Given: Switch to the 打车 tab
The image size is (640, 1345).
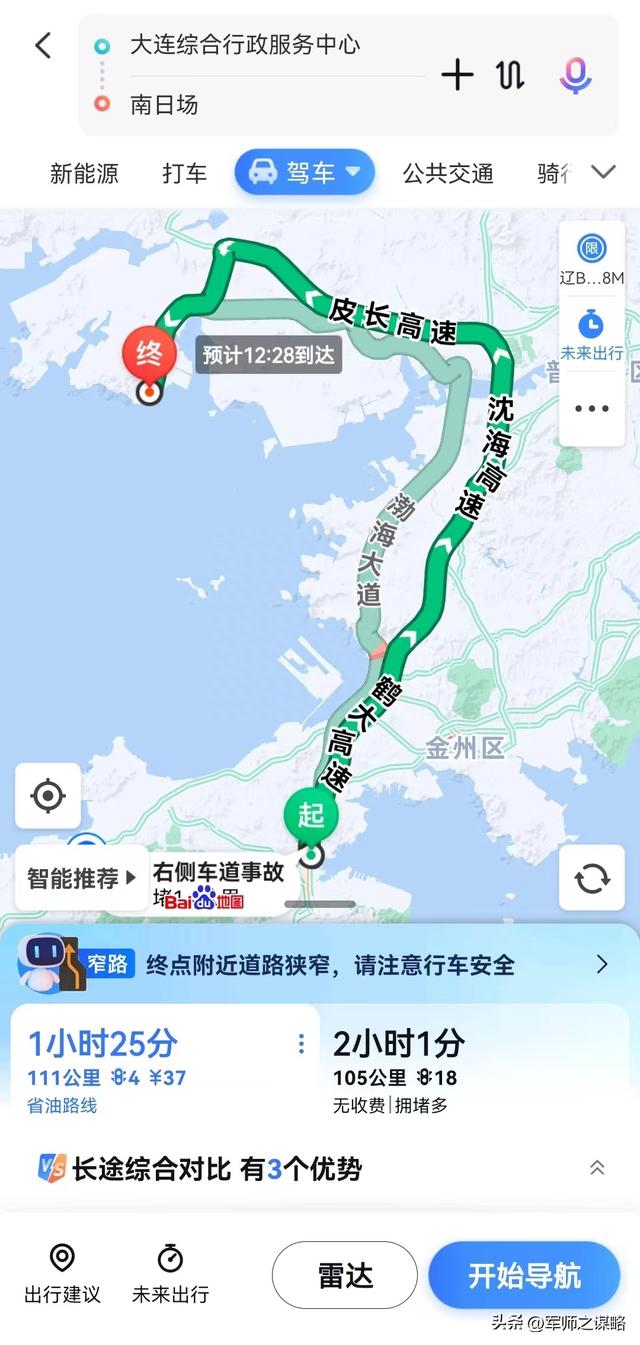Looking at the screenshot, I should (x=185, y=173).
